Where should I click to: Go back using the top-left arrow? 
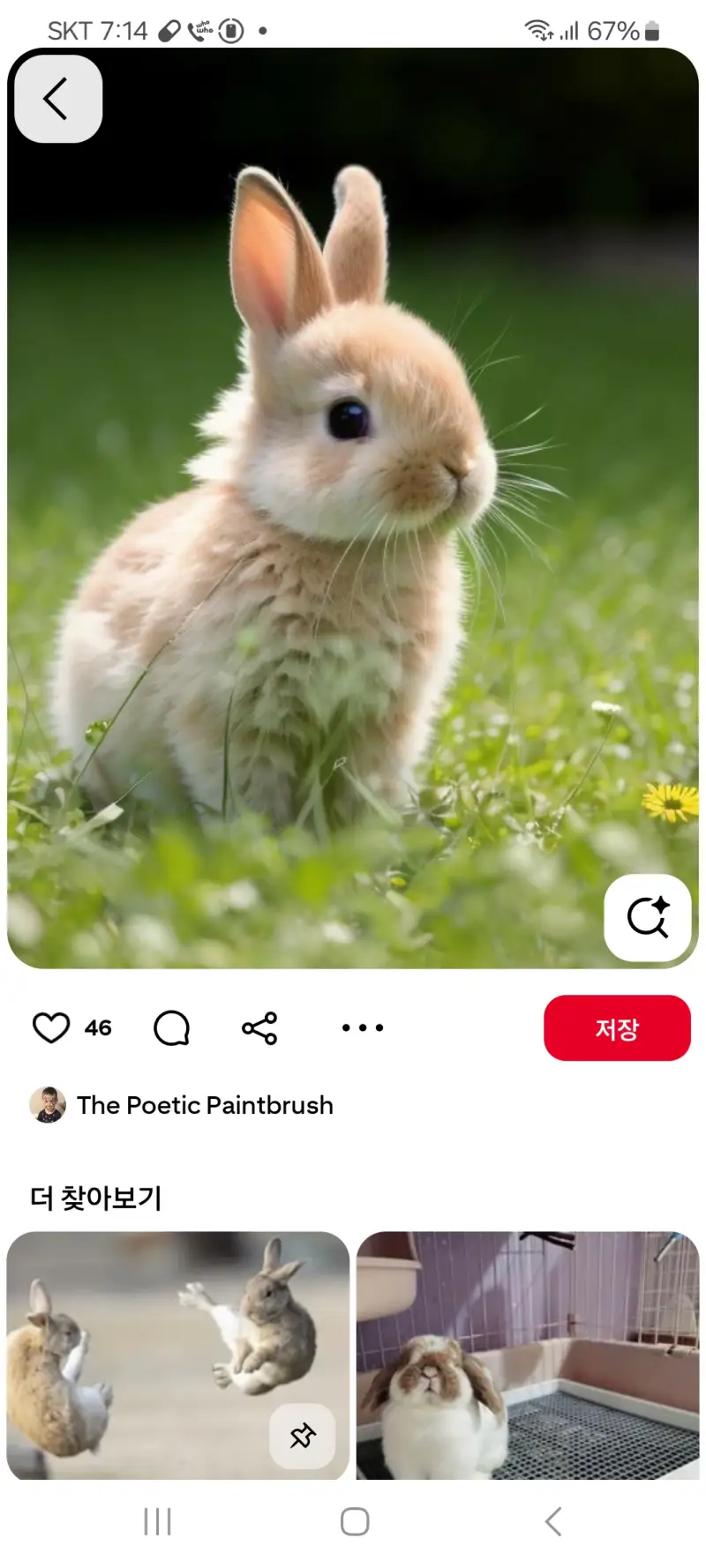click(58, 99)
